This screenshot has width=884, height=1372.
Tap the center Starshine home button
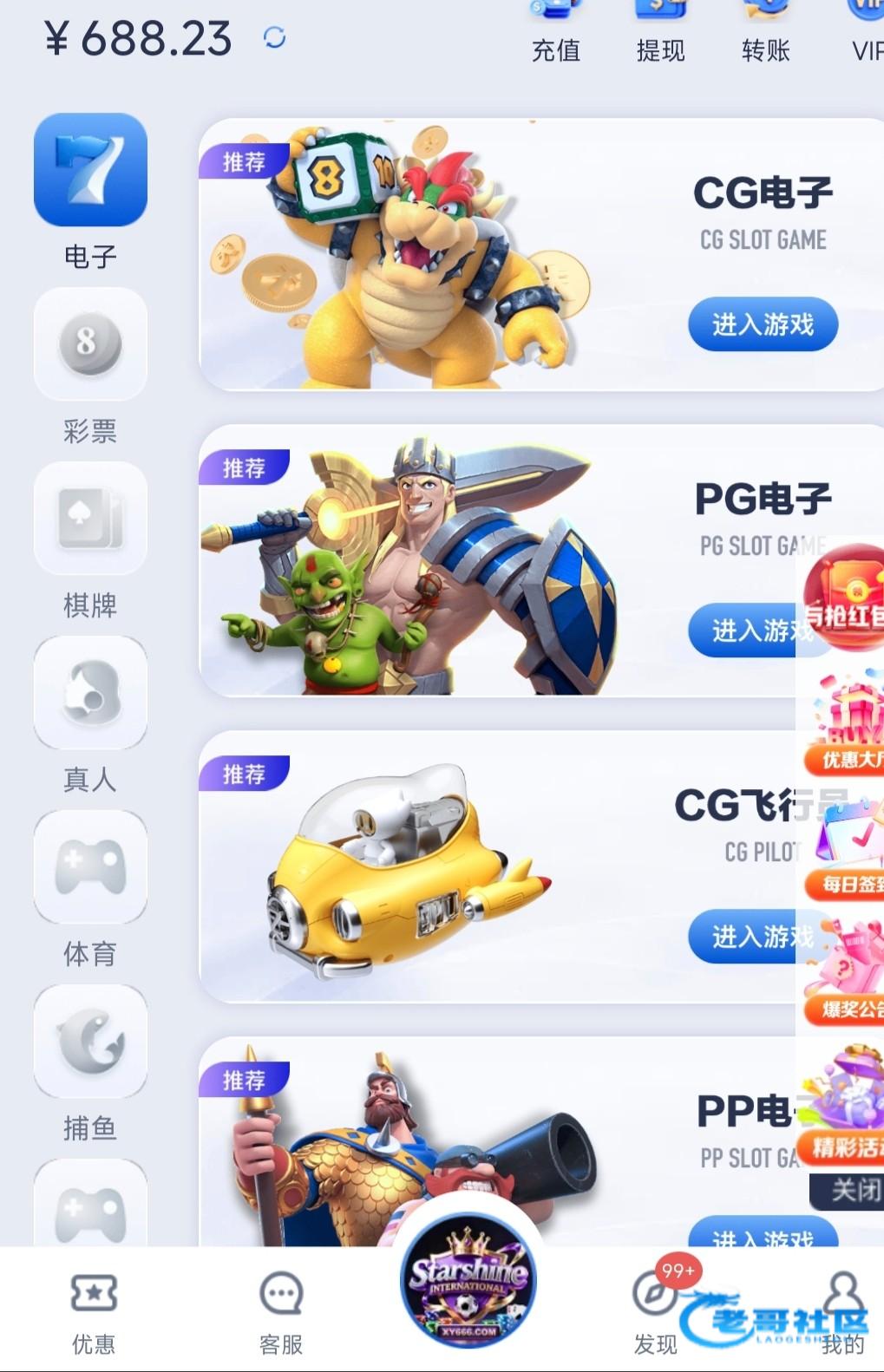pyautogui.click(x=468, y=1281)
